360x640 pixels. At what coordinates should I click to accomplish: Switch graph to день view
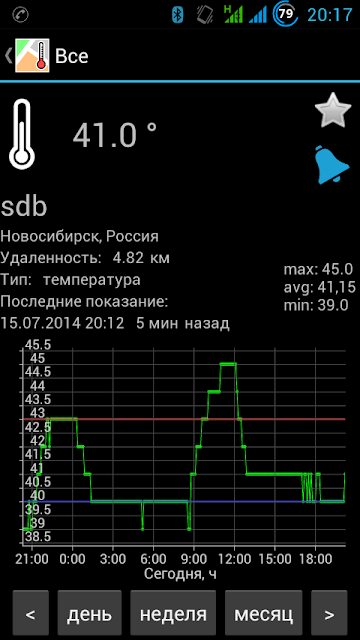click(89, 613)
